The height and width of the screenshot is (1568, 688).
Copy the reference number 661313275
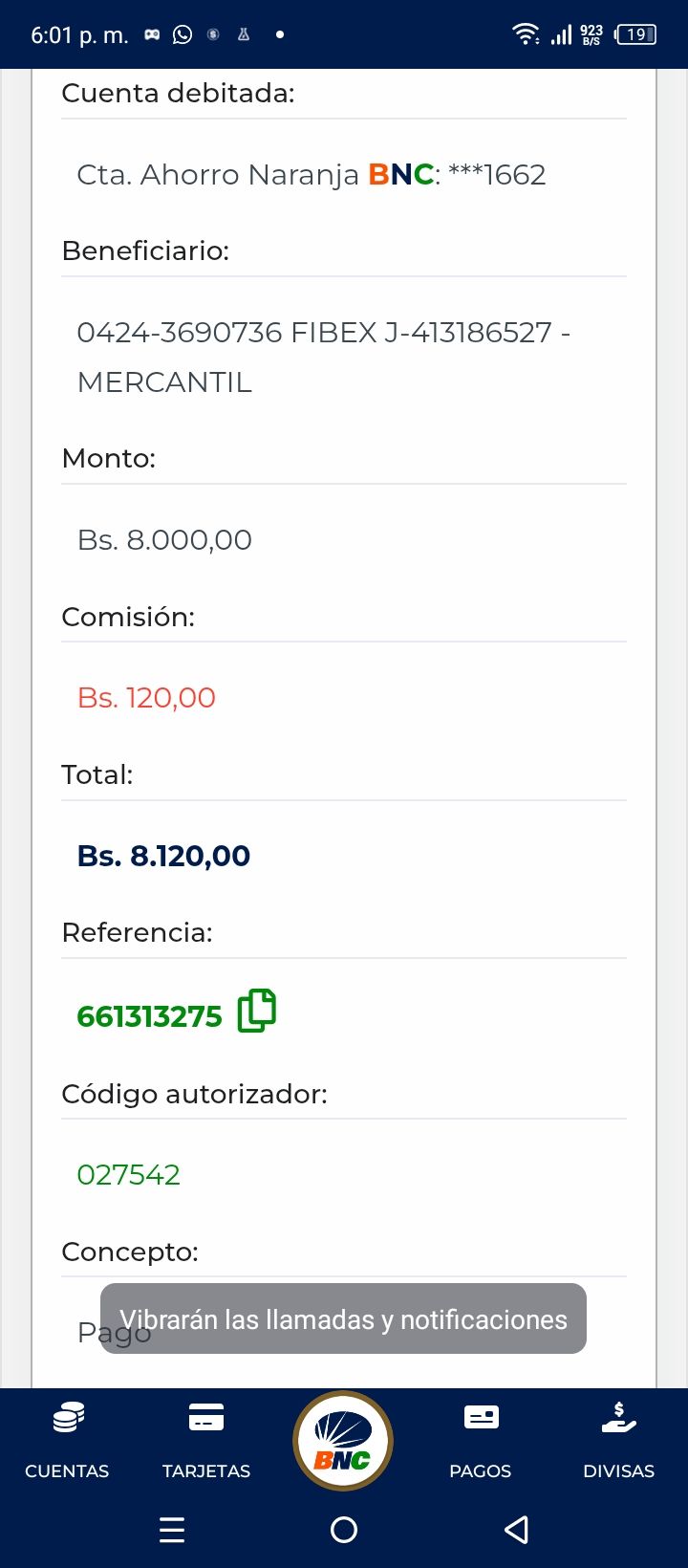(256, 1012)
